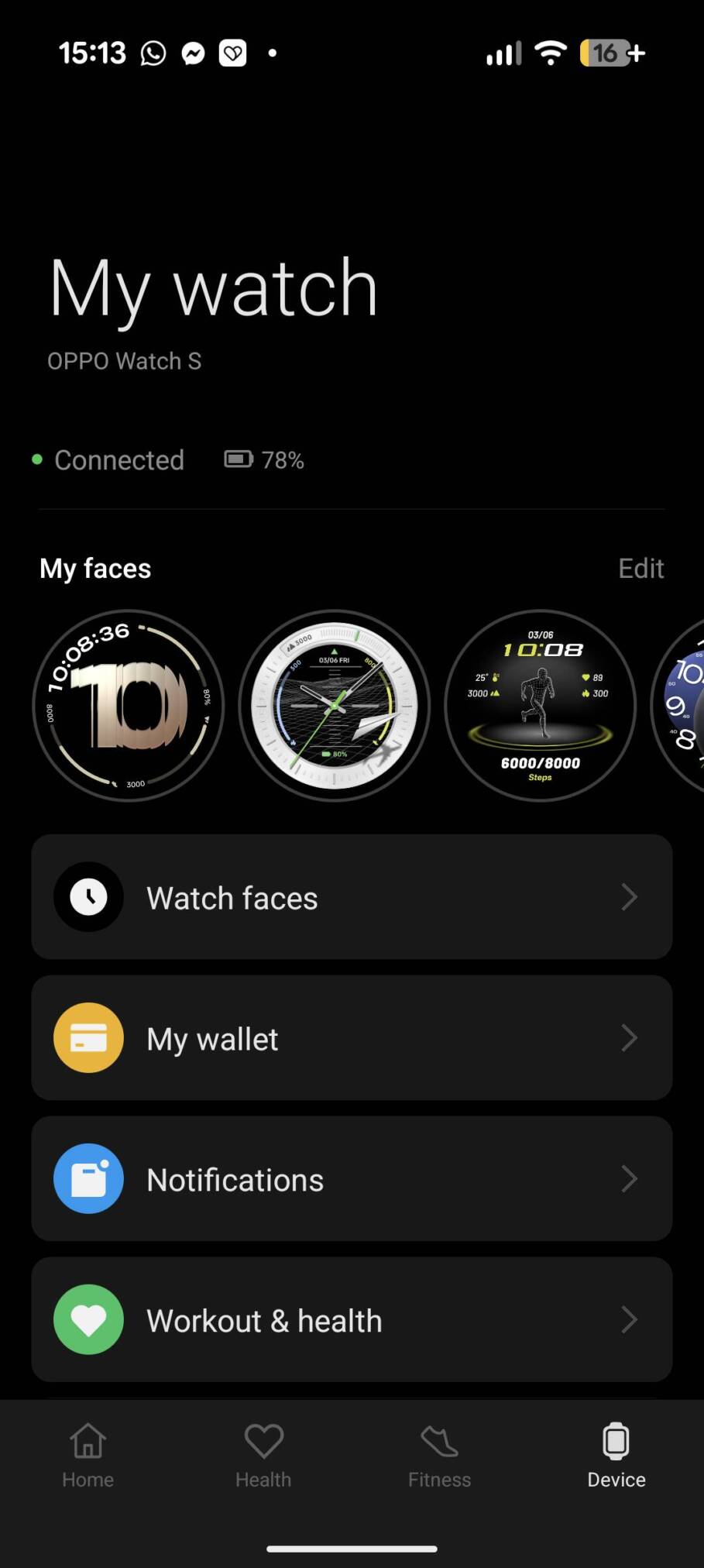Open Workout & health settings

pos(352,1320)
